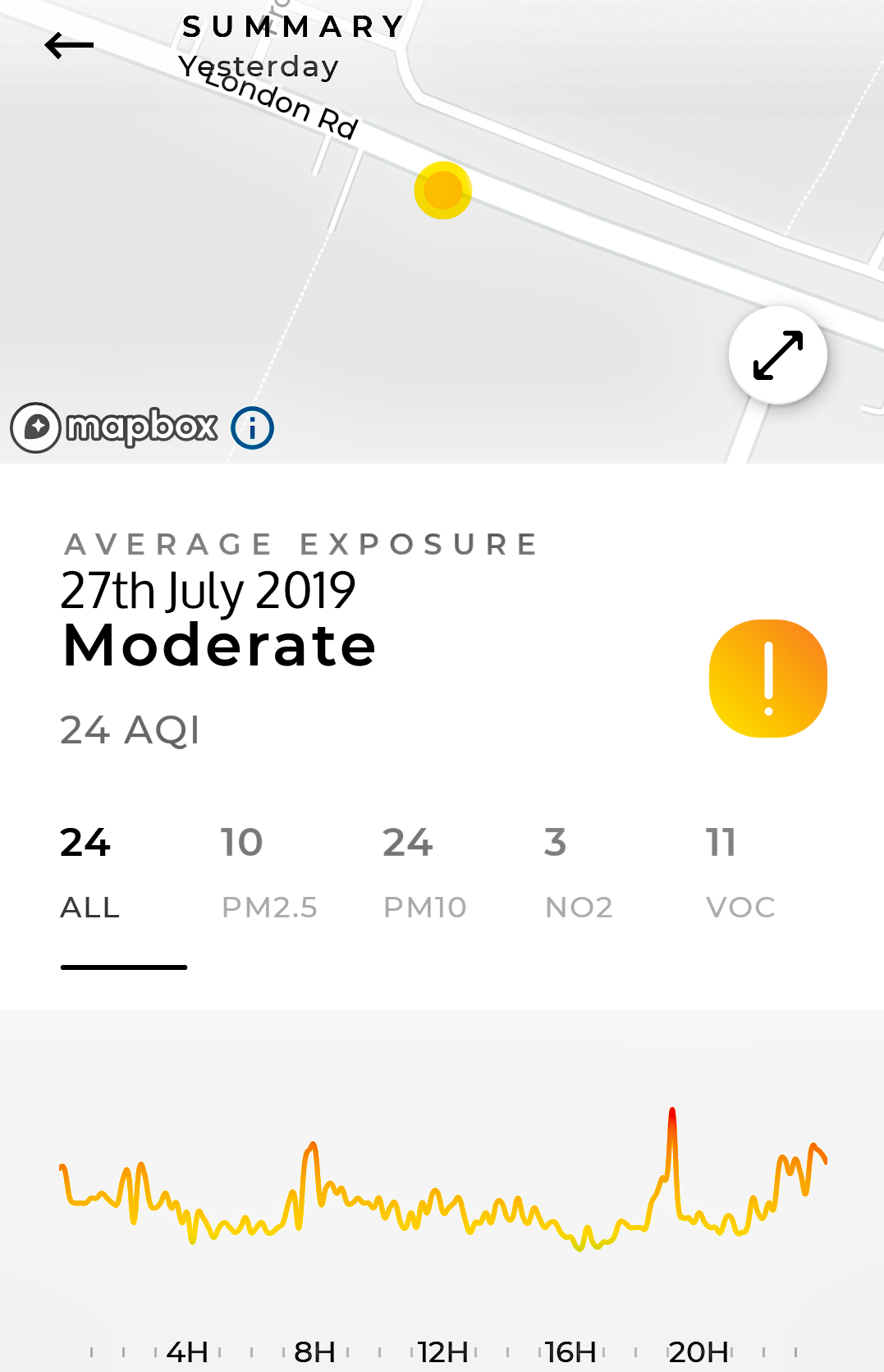Tap the yellow location marker on map
884x1372 pixels.
click(x=443, y=190)
